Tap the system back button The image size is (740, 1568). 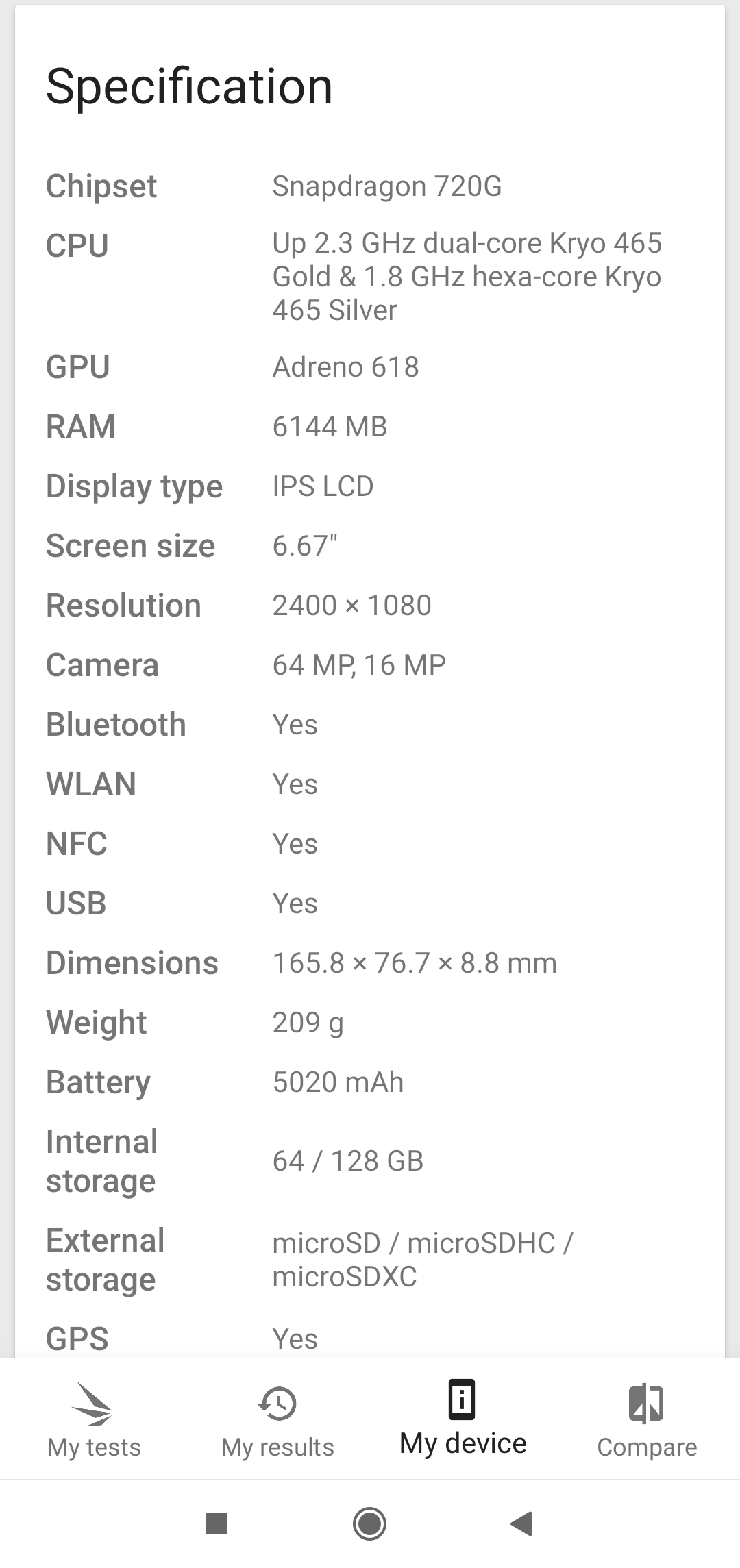pyautogui.click(x=522, y=1523)
